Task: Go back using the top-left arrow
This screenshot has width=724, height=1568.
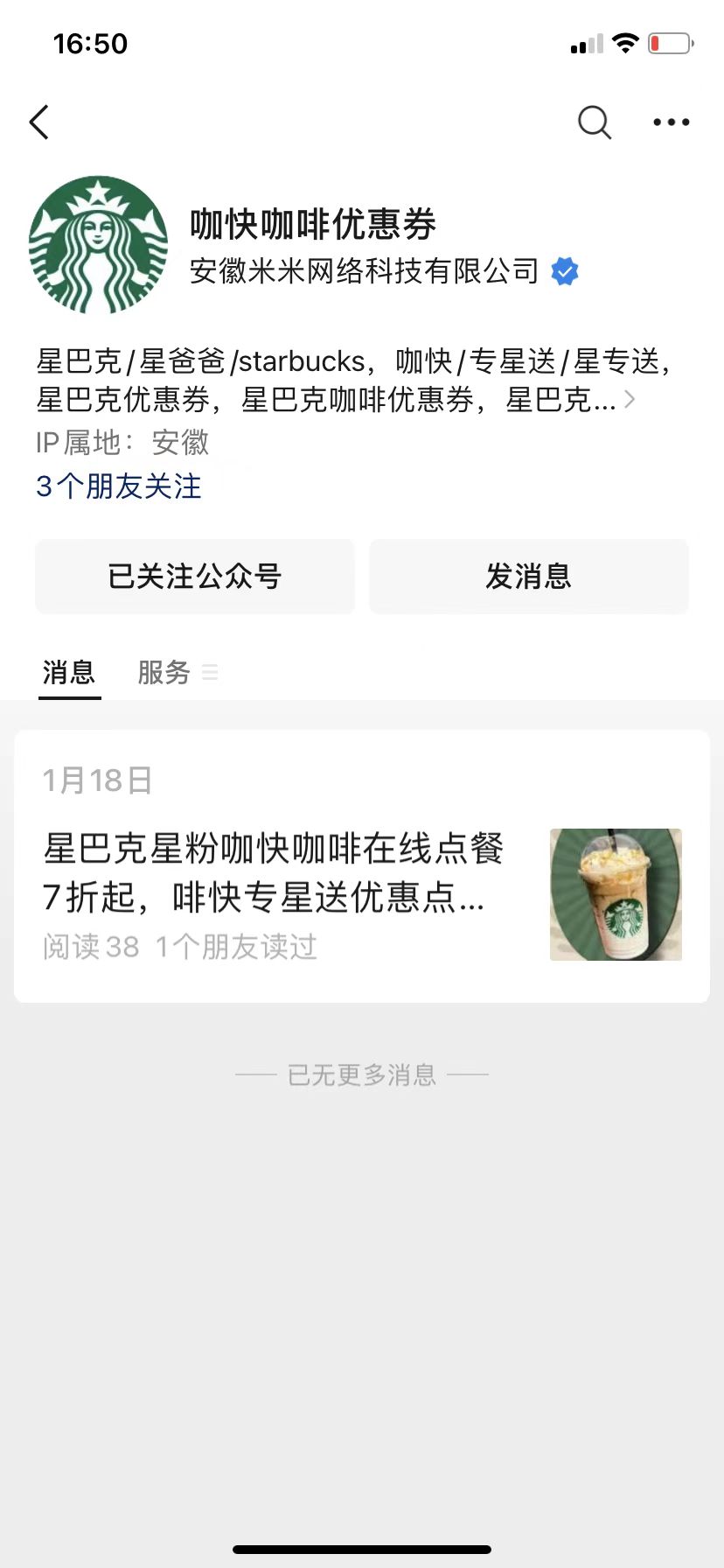Action: [39, 122]
